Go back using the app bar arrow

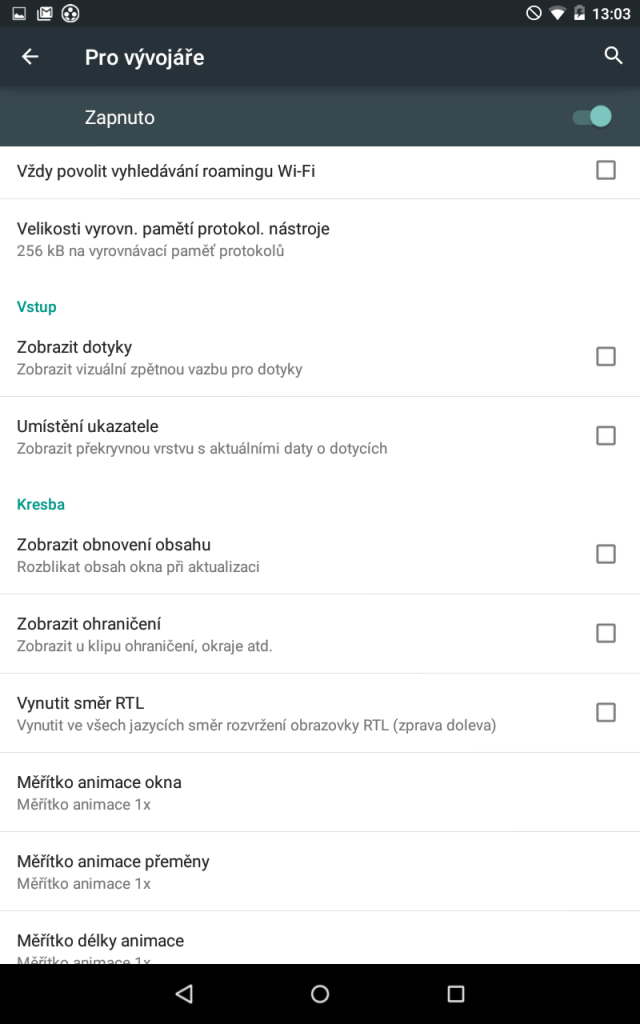30,57
